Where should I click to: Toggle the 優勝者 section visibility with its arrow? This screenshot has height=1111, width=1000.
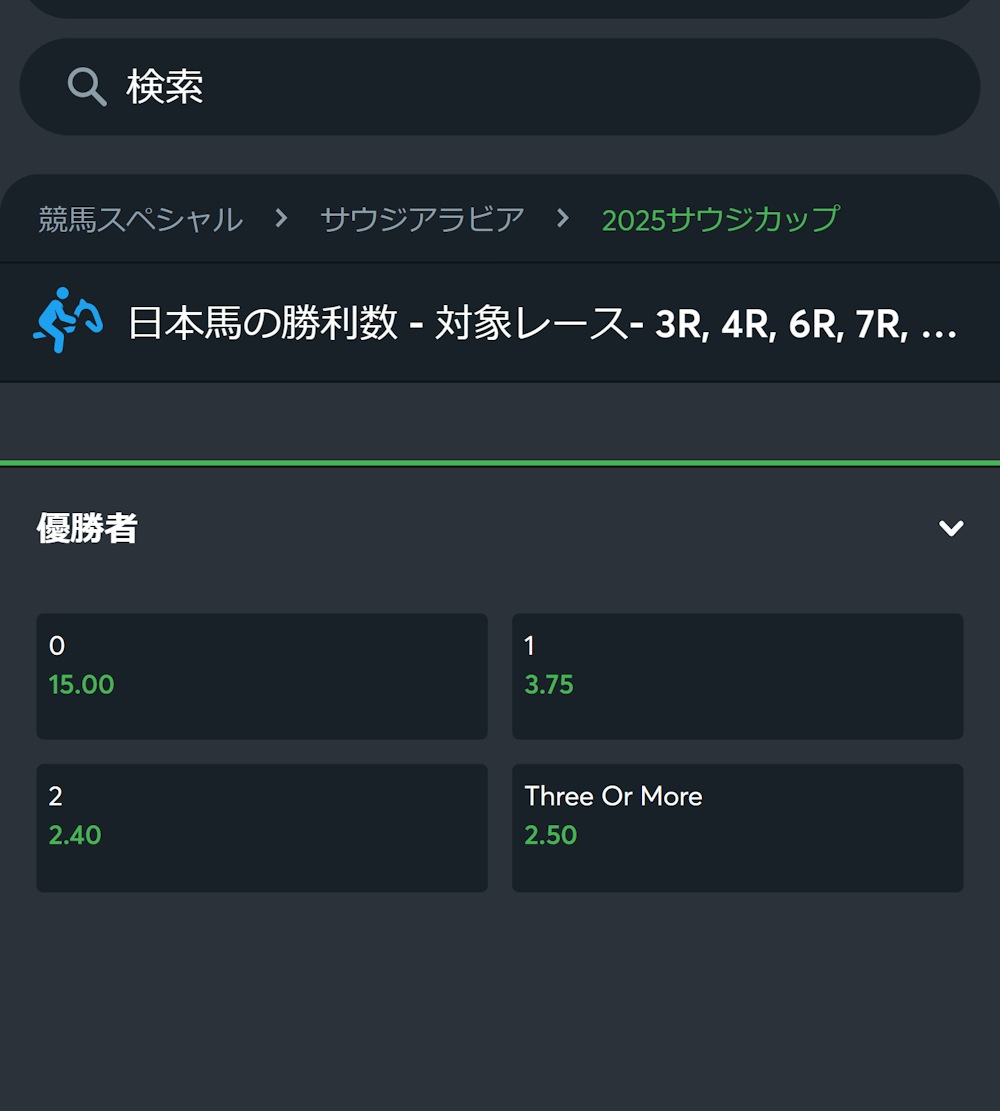point(951,528)
